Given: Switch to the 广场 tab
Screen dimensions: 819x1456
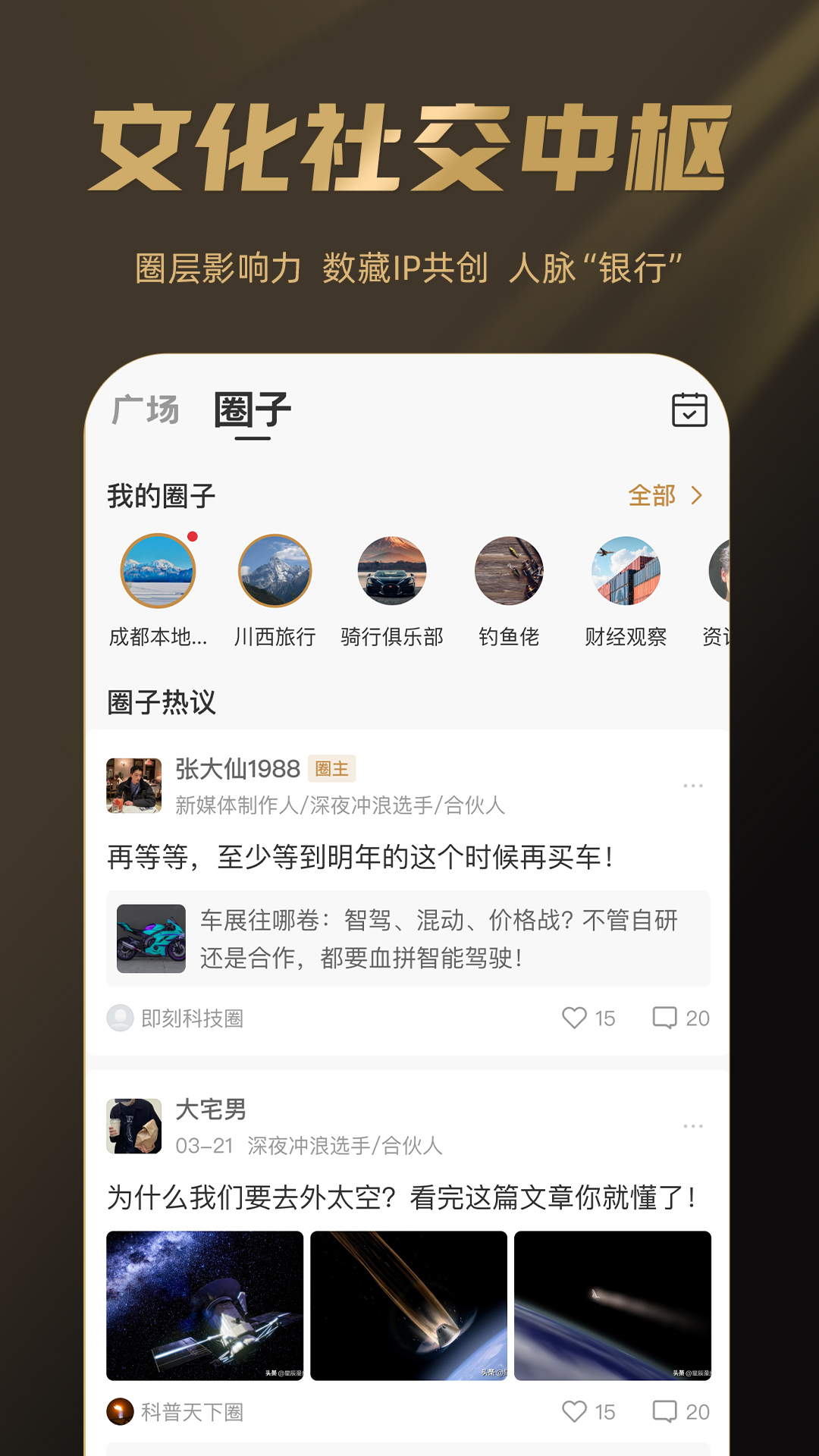Looking at the screenshot, I should 145,409.
